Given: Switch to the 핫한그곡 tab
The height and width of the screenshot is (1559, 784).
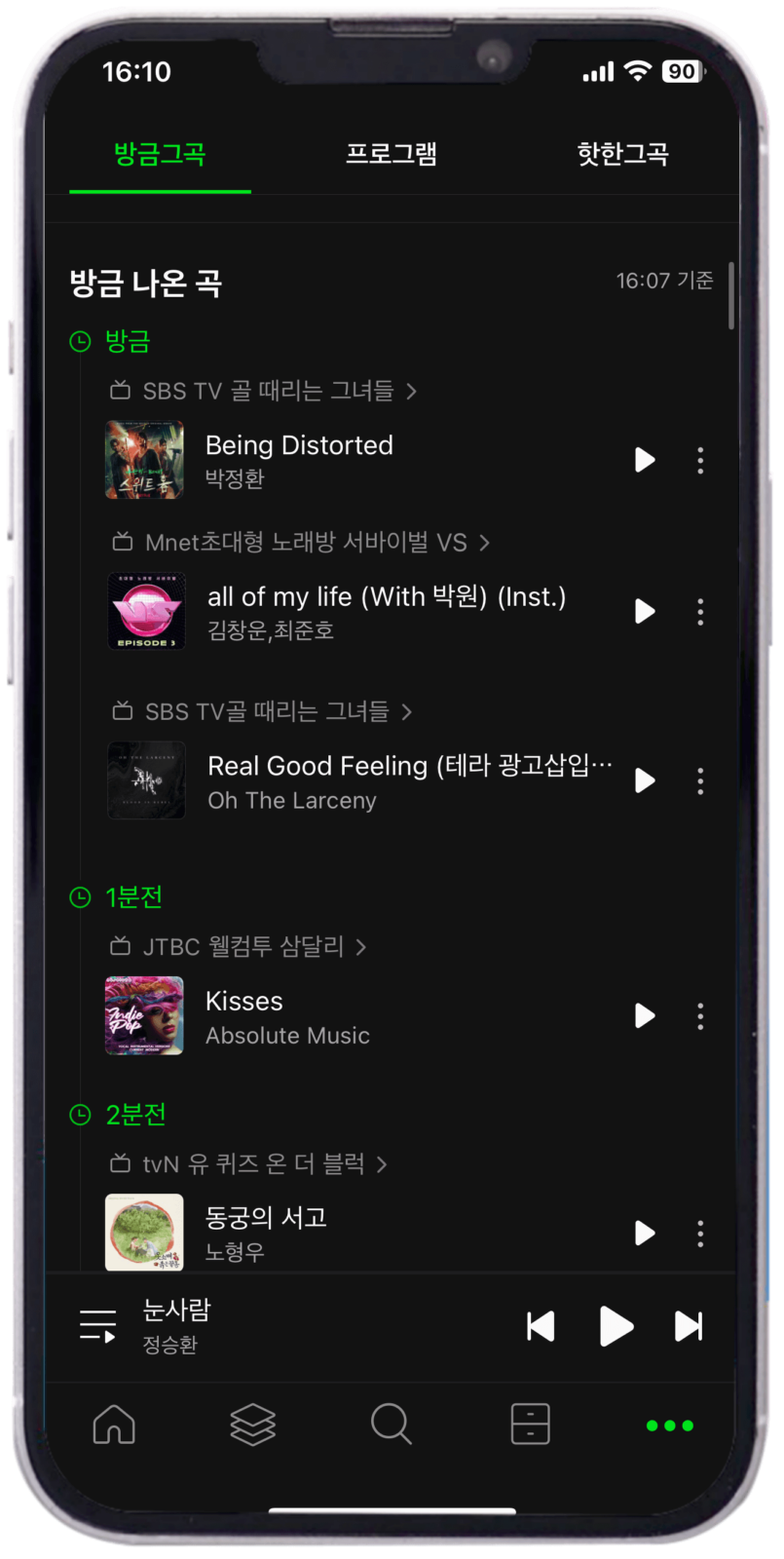Looking at the screenshot, I should pos(622,154).
